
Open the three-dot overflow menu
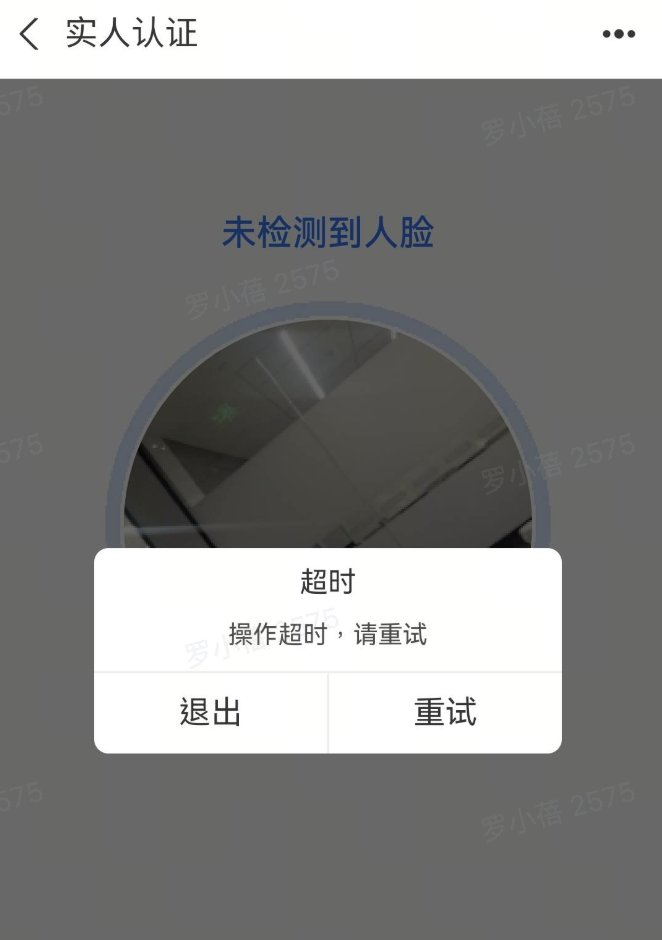[x=618, y=35]
